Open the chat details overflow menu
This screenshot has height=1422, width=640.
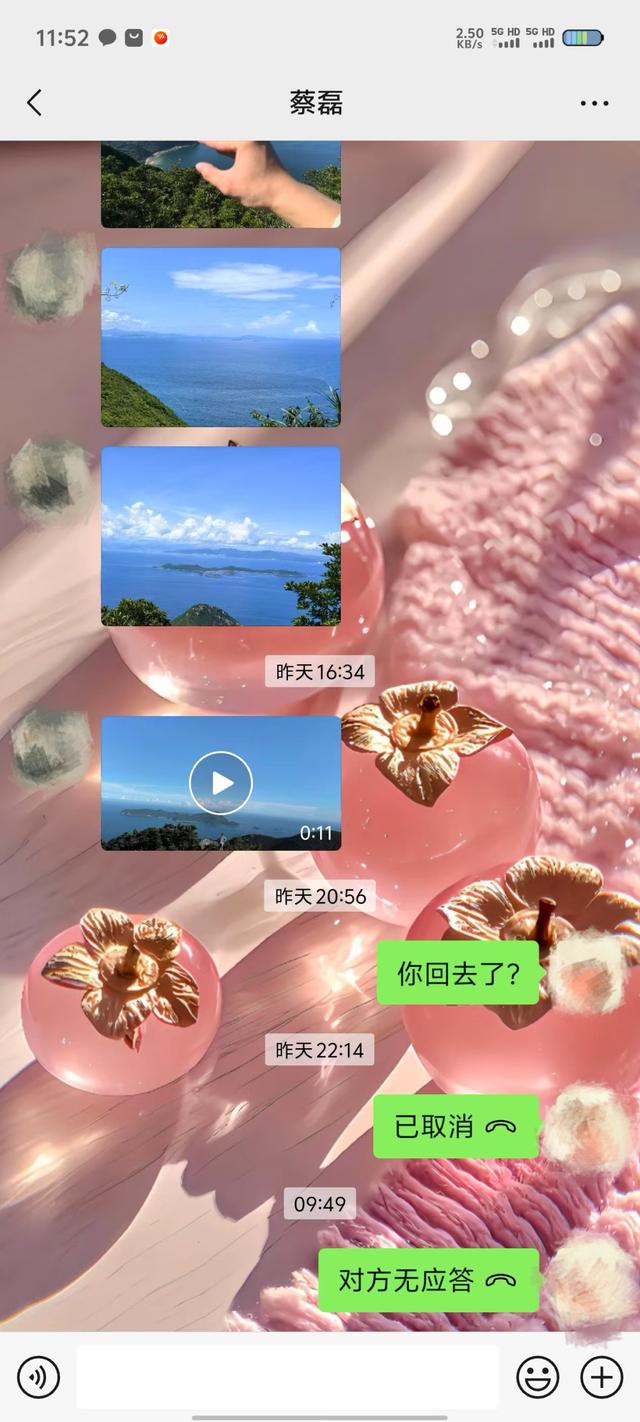594,103
